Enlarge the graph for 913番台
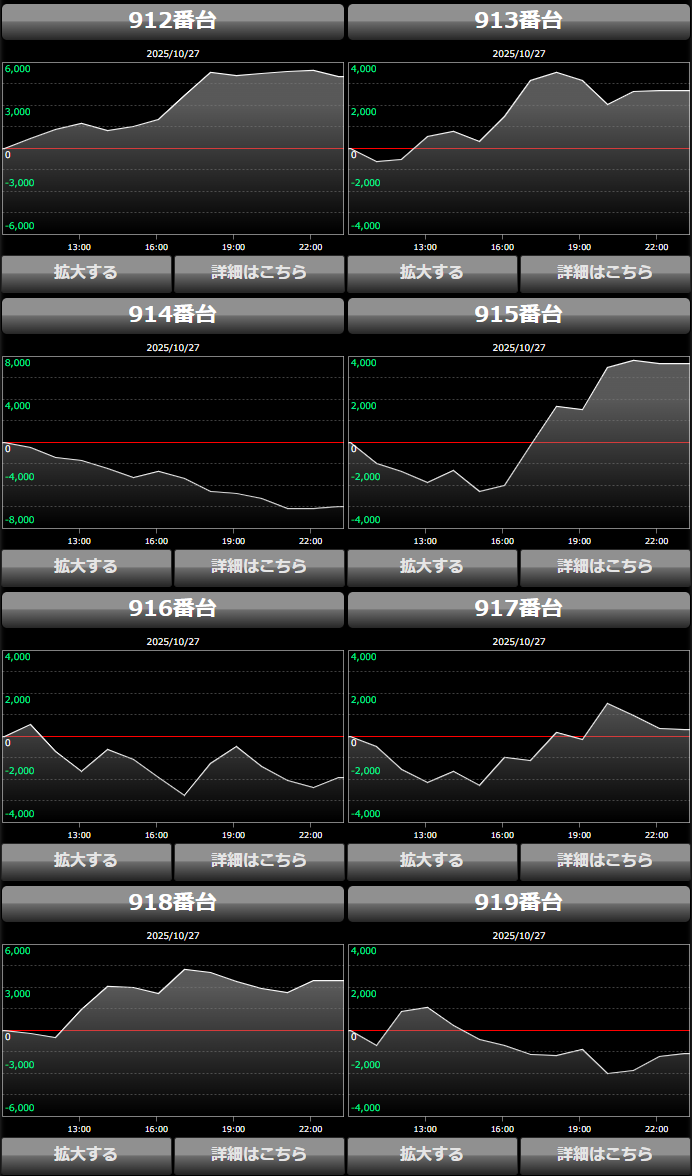This screenshot has width=692, height=1176. [432, 272]
